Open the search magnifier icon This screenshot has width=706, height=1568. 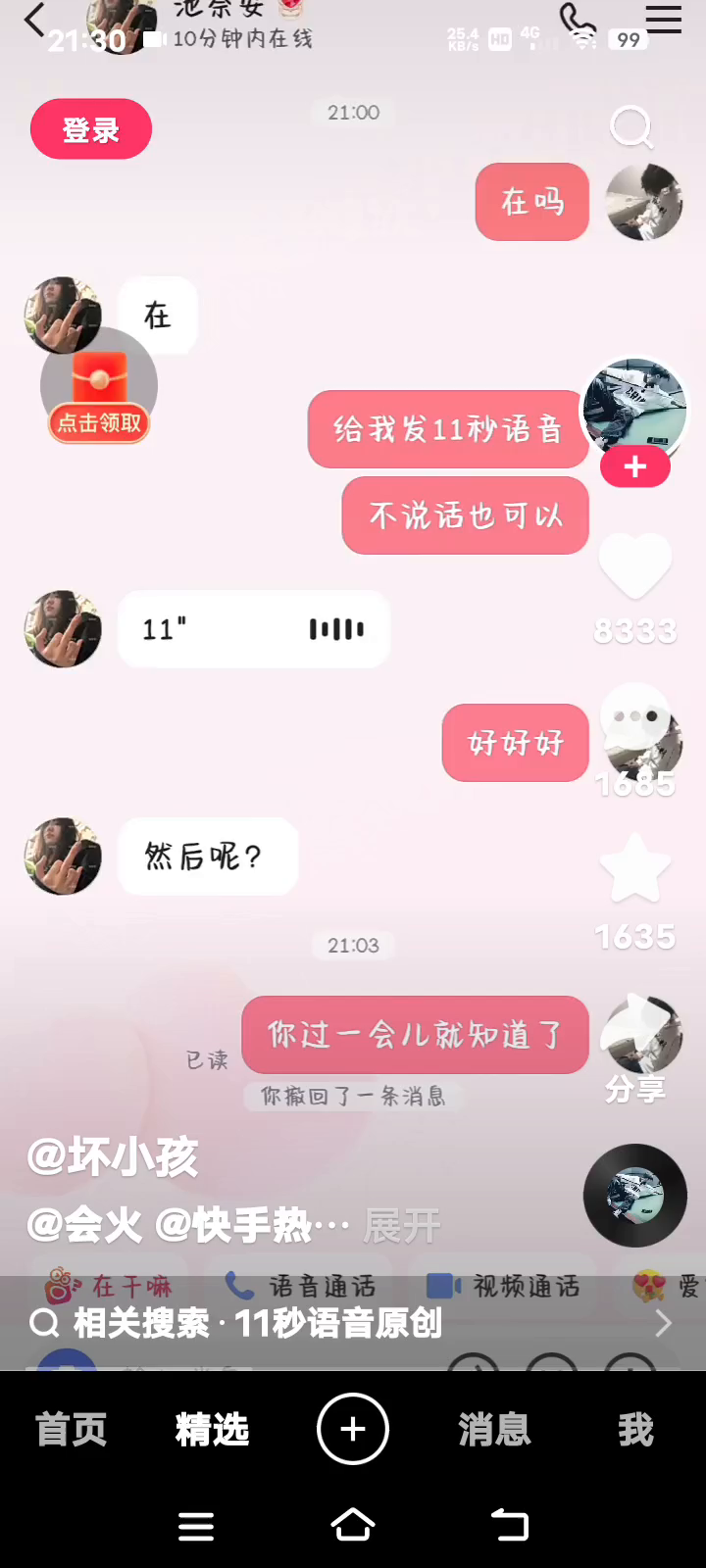(x=630, y=127)
